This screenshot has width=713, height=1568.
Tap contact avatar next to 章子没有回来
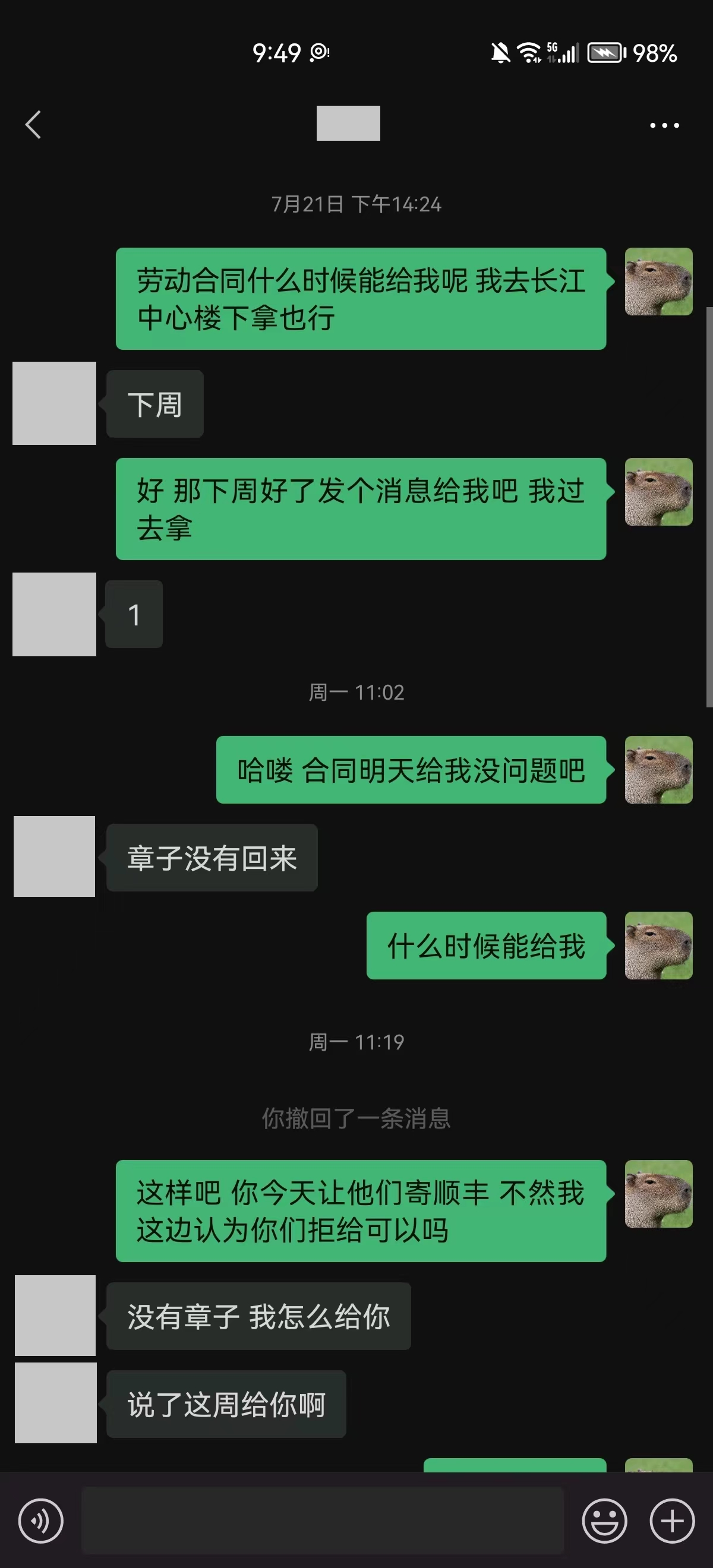[x=54, y=856]
